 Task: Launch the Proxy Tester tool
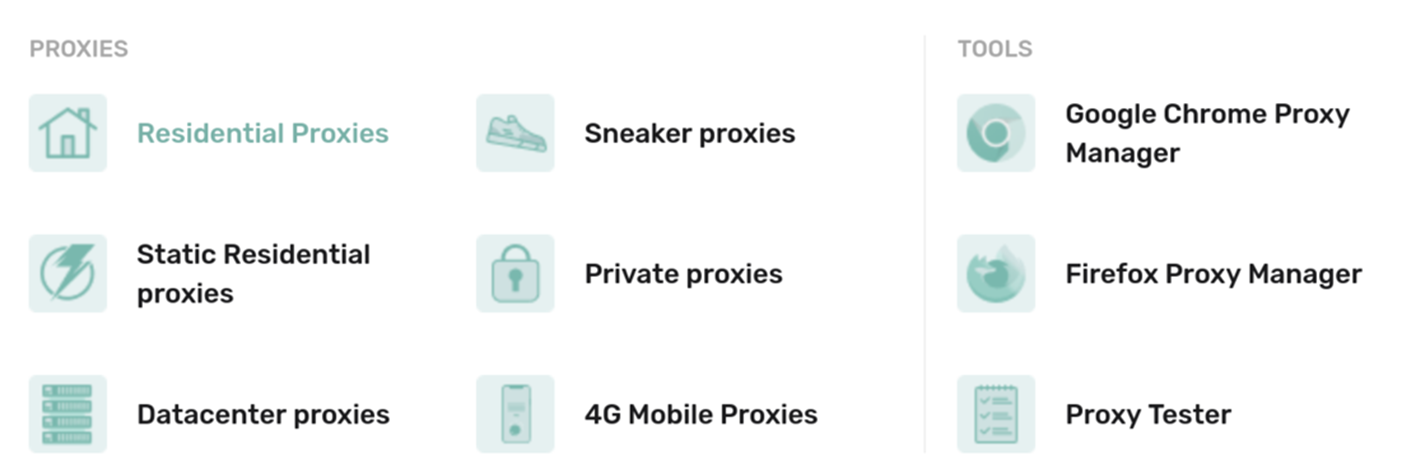click(1147, 414)
